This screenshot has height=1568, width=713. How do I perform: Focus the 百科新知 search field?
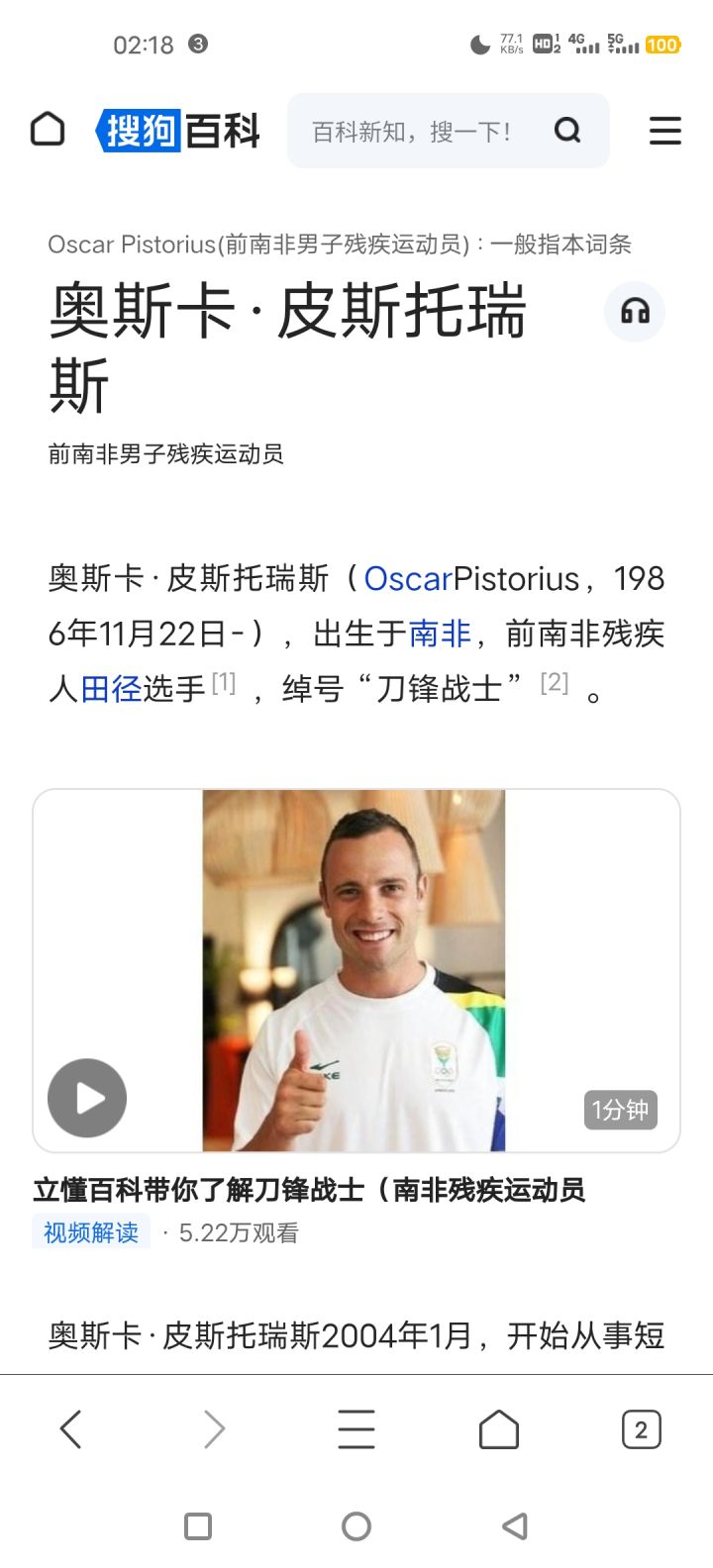coord(416,131)
